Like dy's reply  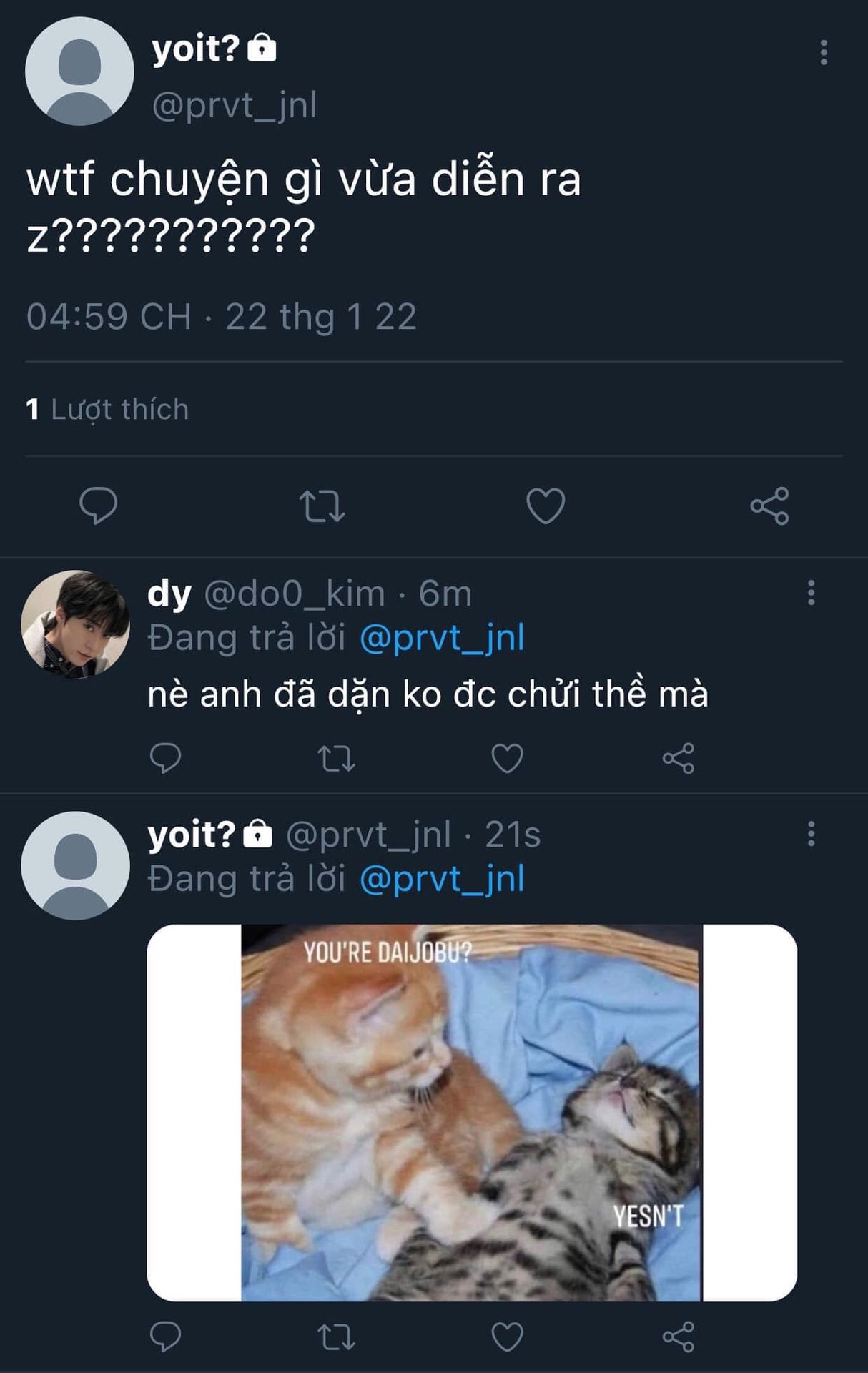pyautogui.click(x=507, y=758)
